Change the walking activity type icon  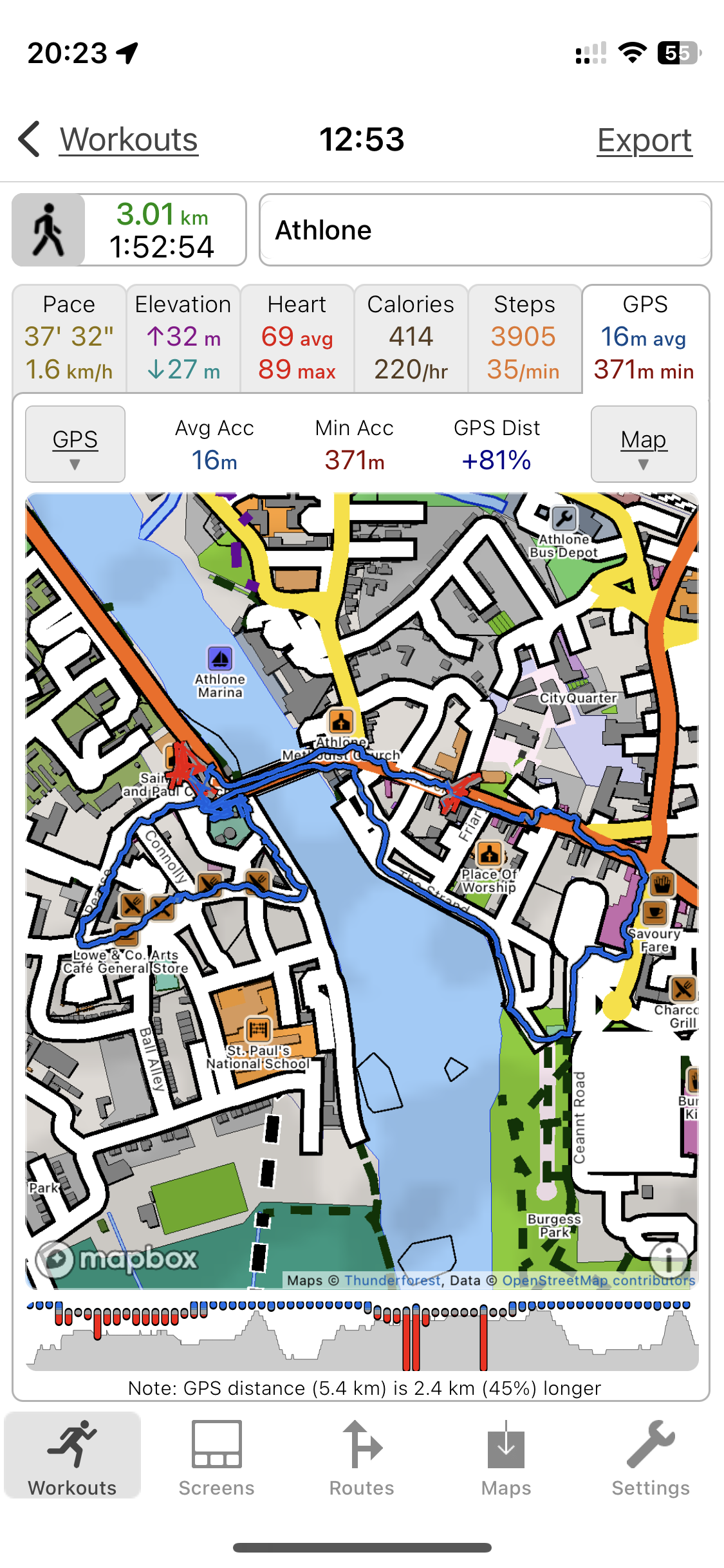point(48,230)
